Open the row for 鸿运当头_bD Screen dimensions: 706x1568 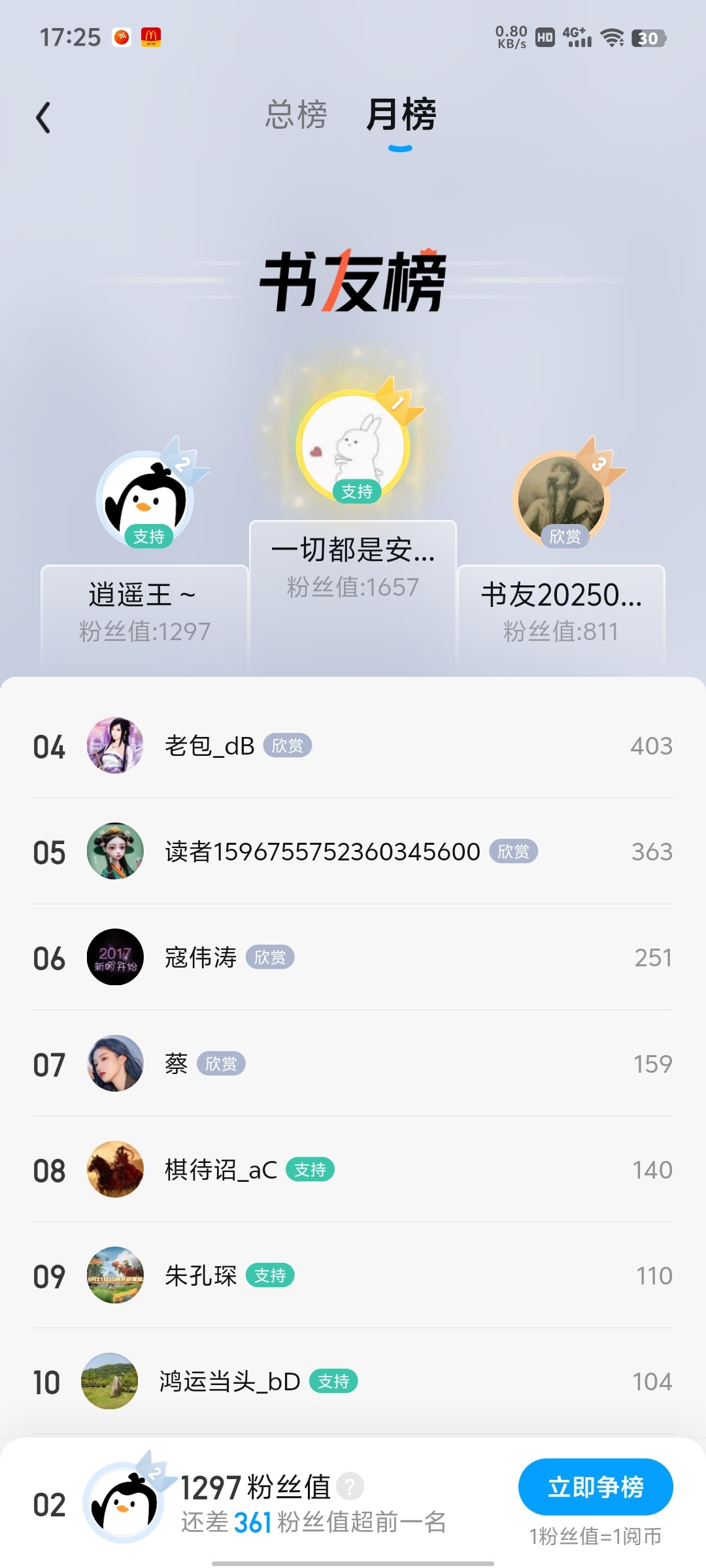click(x=353, y=1381)
